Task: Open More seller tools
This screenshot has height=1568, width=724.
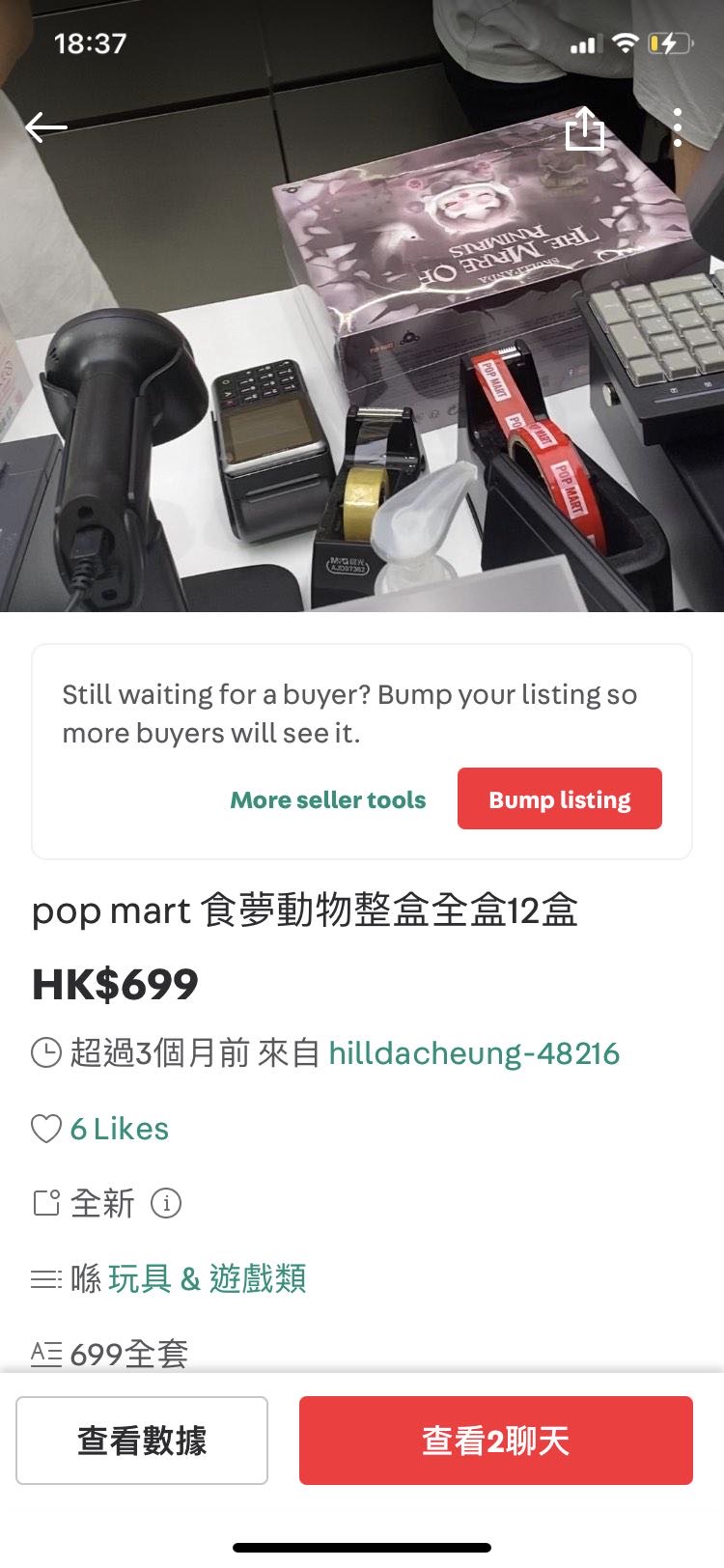Action: coord(327,799)
